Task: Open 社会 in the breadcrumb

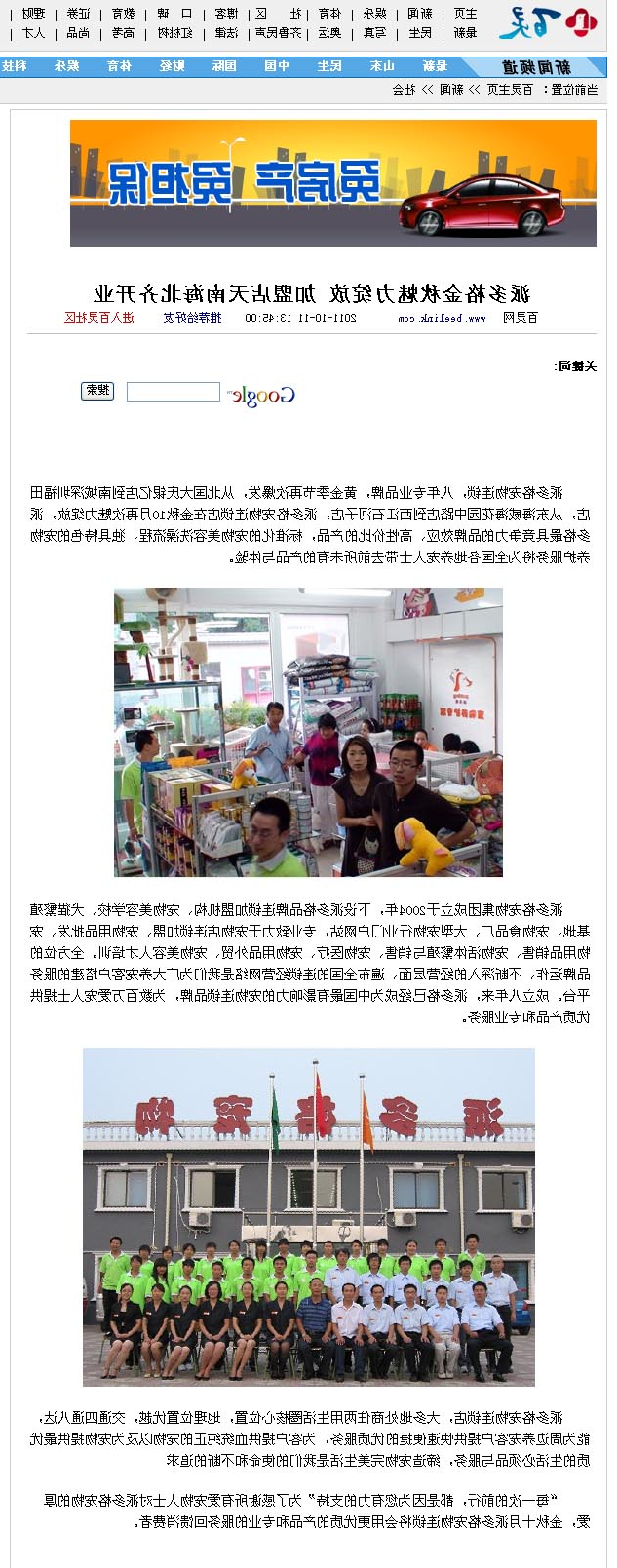Action: (405, 90)
